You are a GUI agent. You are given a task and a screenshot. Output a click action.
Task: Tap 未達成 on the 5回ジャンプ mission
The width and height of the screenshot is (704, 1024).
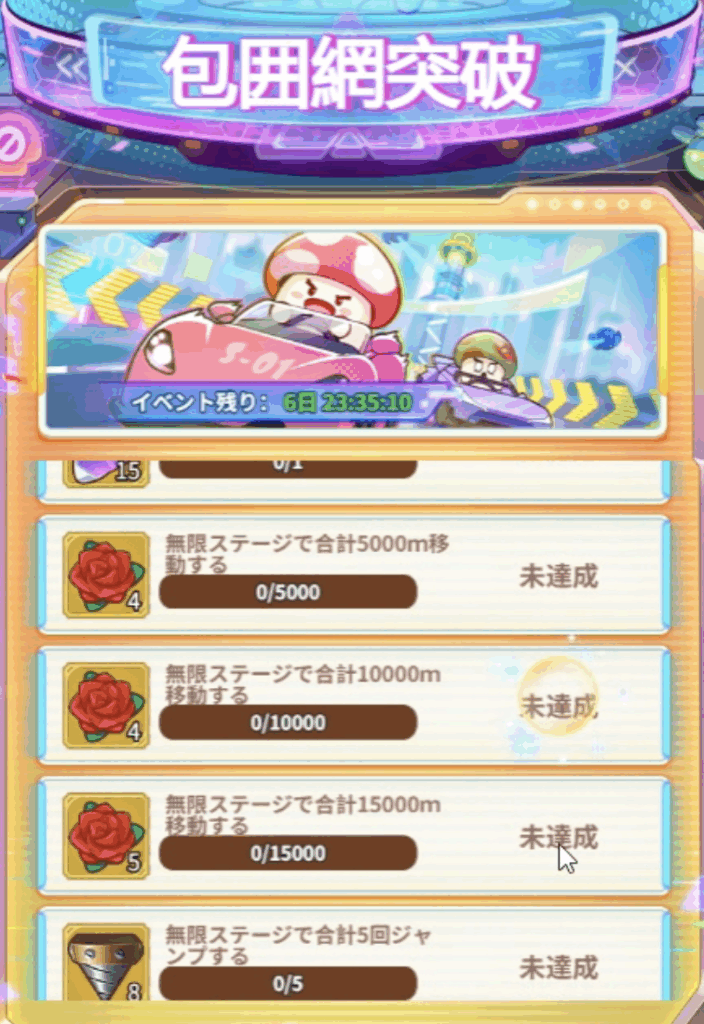558,967
